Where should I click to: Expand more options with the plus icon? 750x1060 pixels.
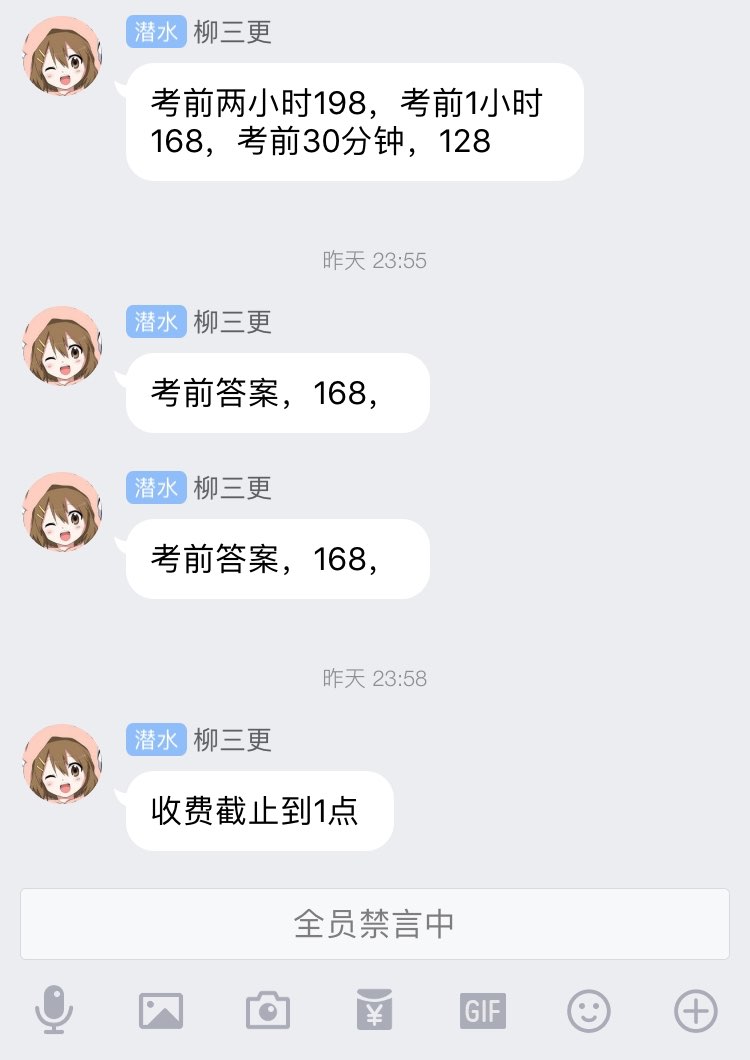coord(696,1010)
